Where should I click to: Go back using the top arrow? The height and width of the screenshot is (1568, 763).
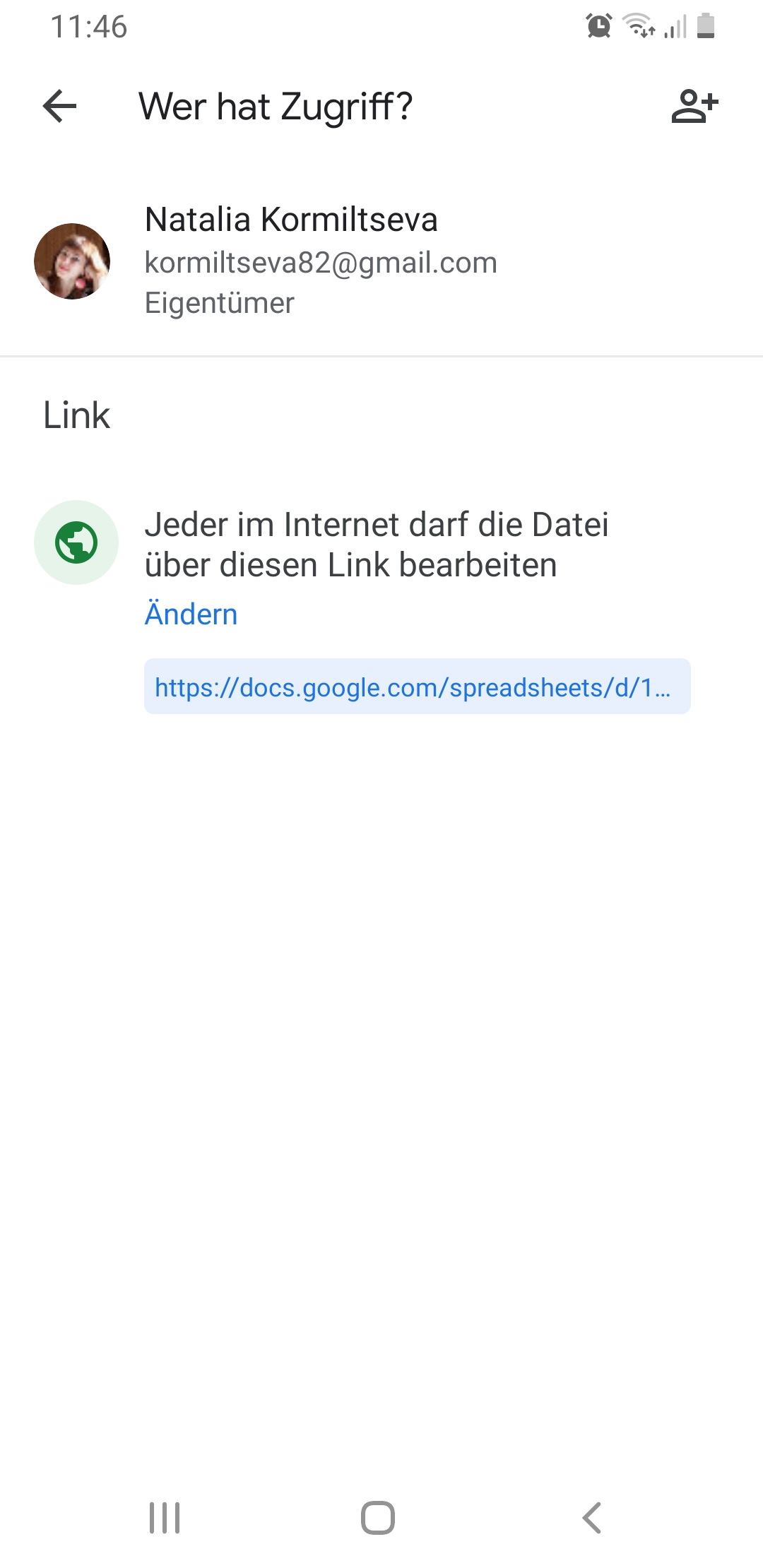59,107
